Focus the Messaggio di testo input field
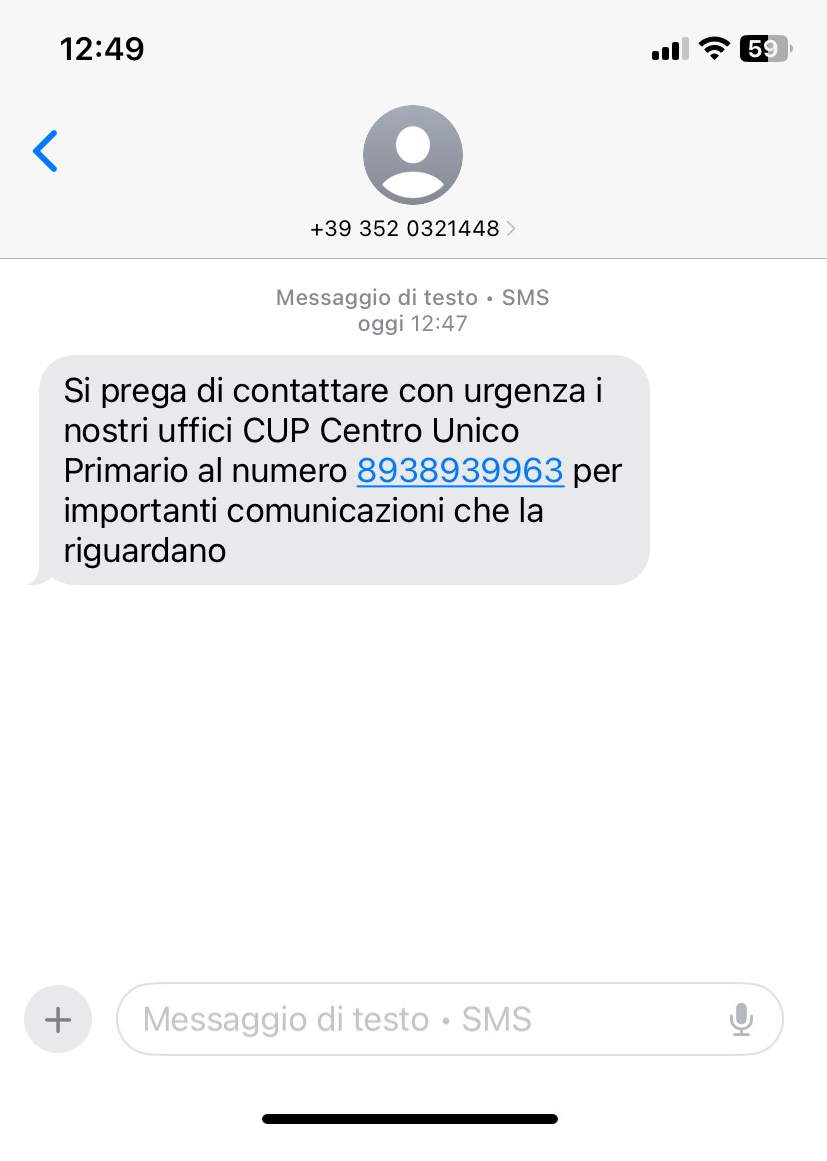Image resolution: width=827 pixels, height=1161 pixels. click(420, 1019)
